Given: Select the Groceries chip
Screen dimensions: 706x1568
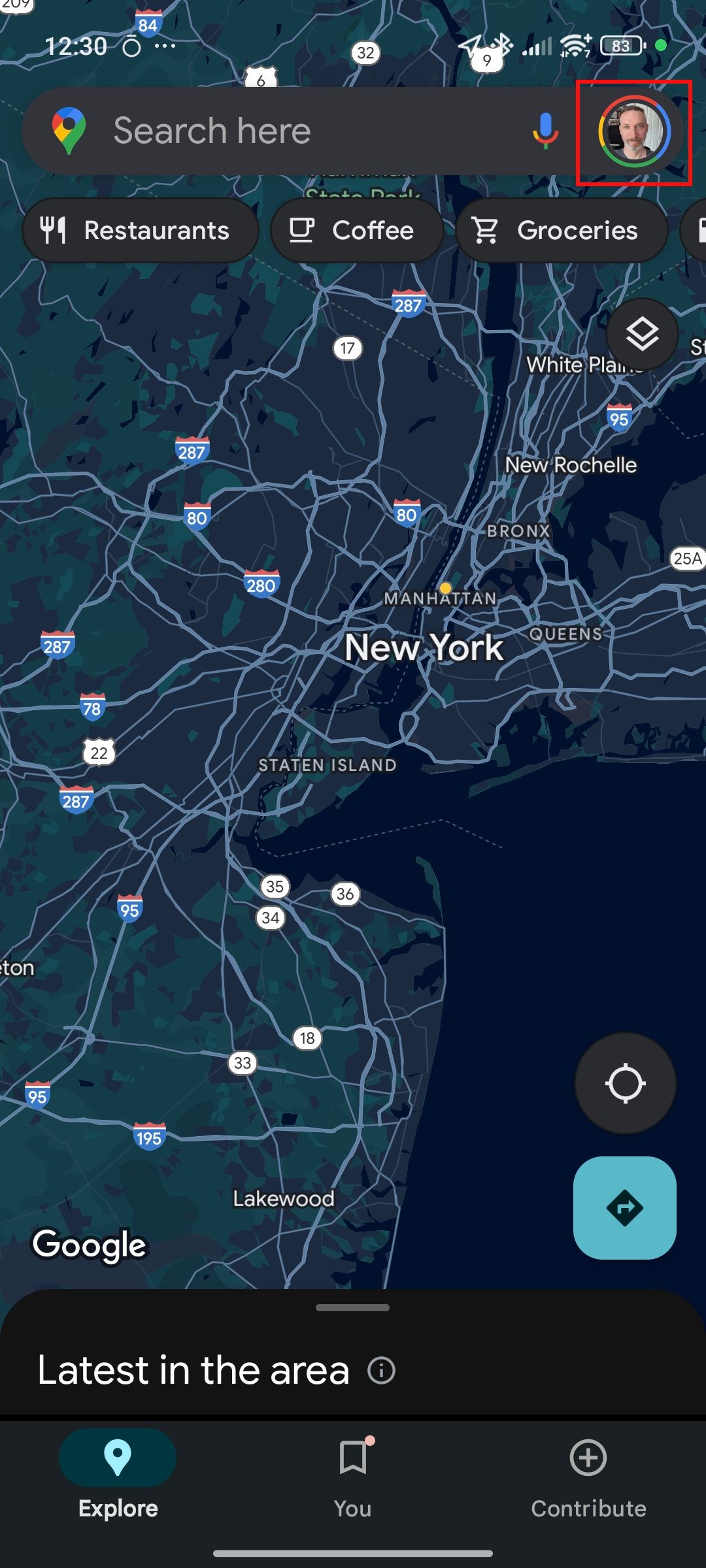Looking at the screenshot, I should (x=561, y=231).
